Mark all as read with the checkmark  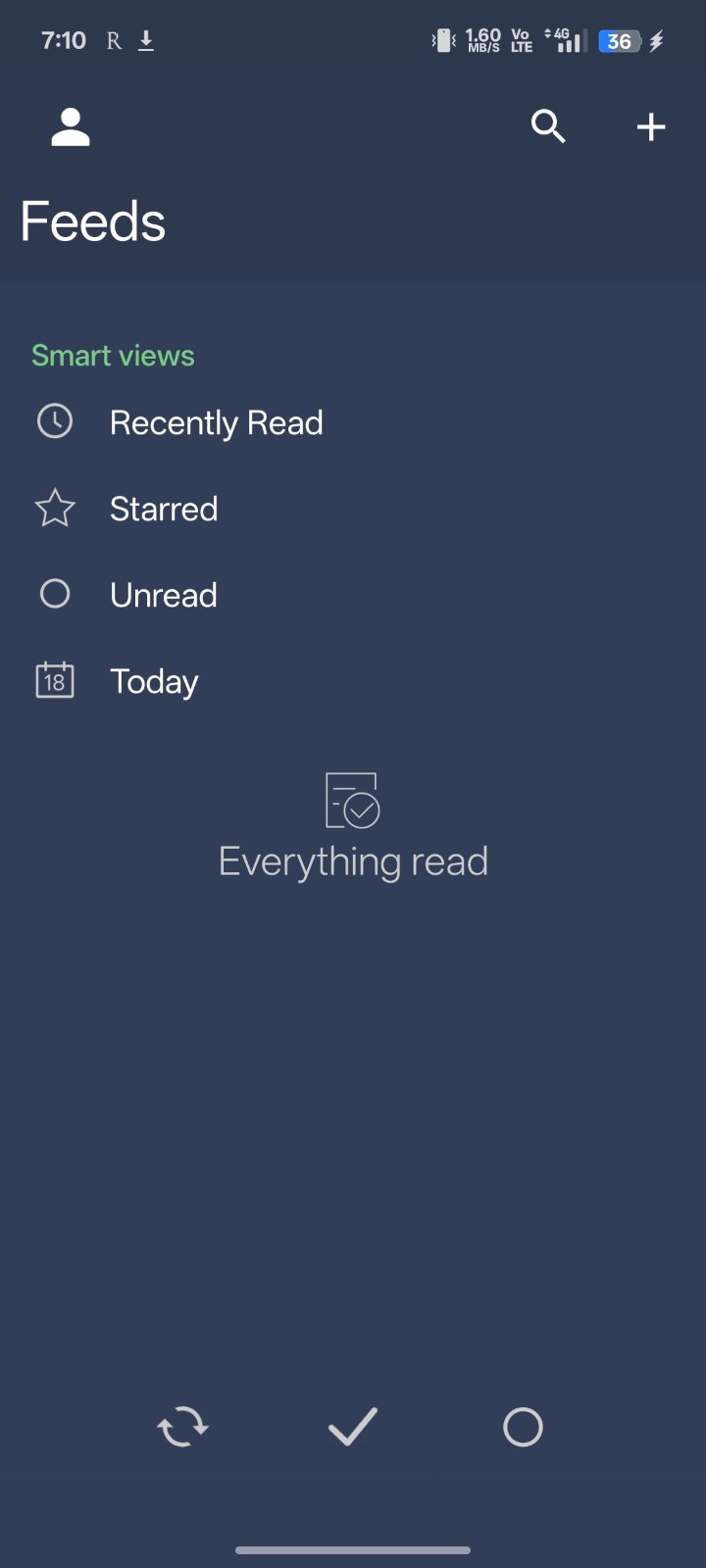tap(353, 1427)
